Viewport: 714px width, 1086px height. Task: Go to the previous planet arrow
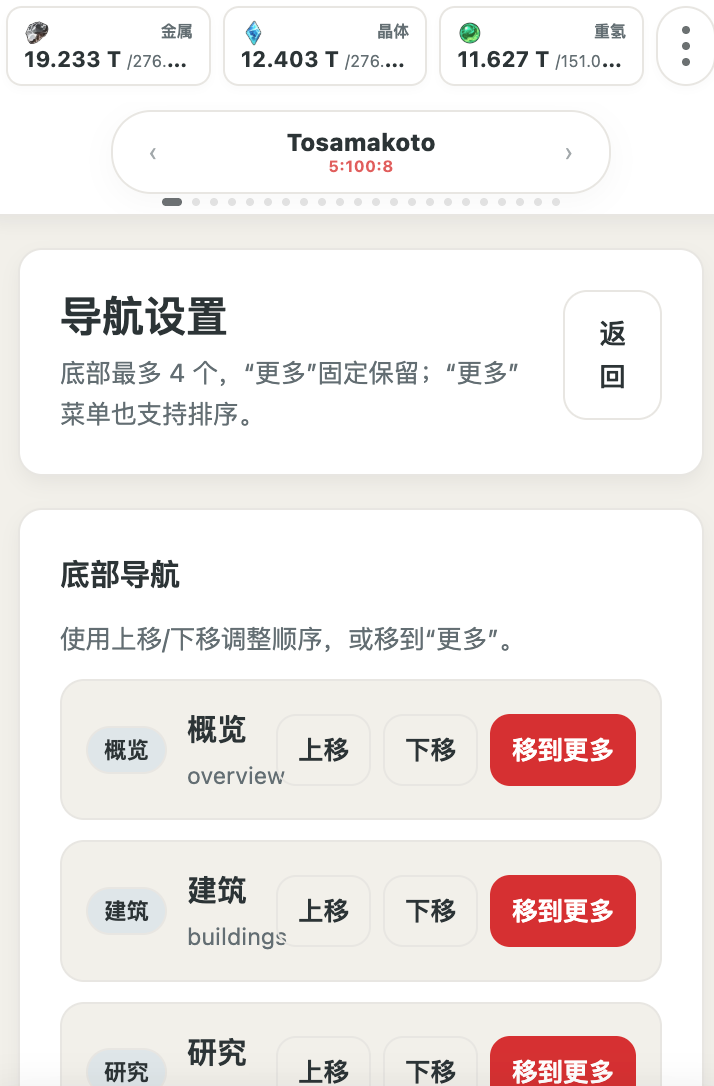[153, 153]
